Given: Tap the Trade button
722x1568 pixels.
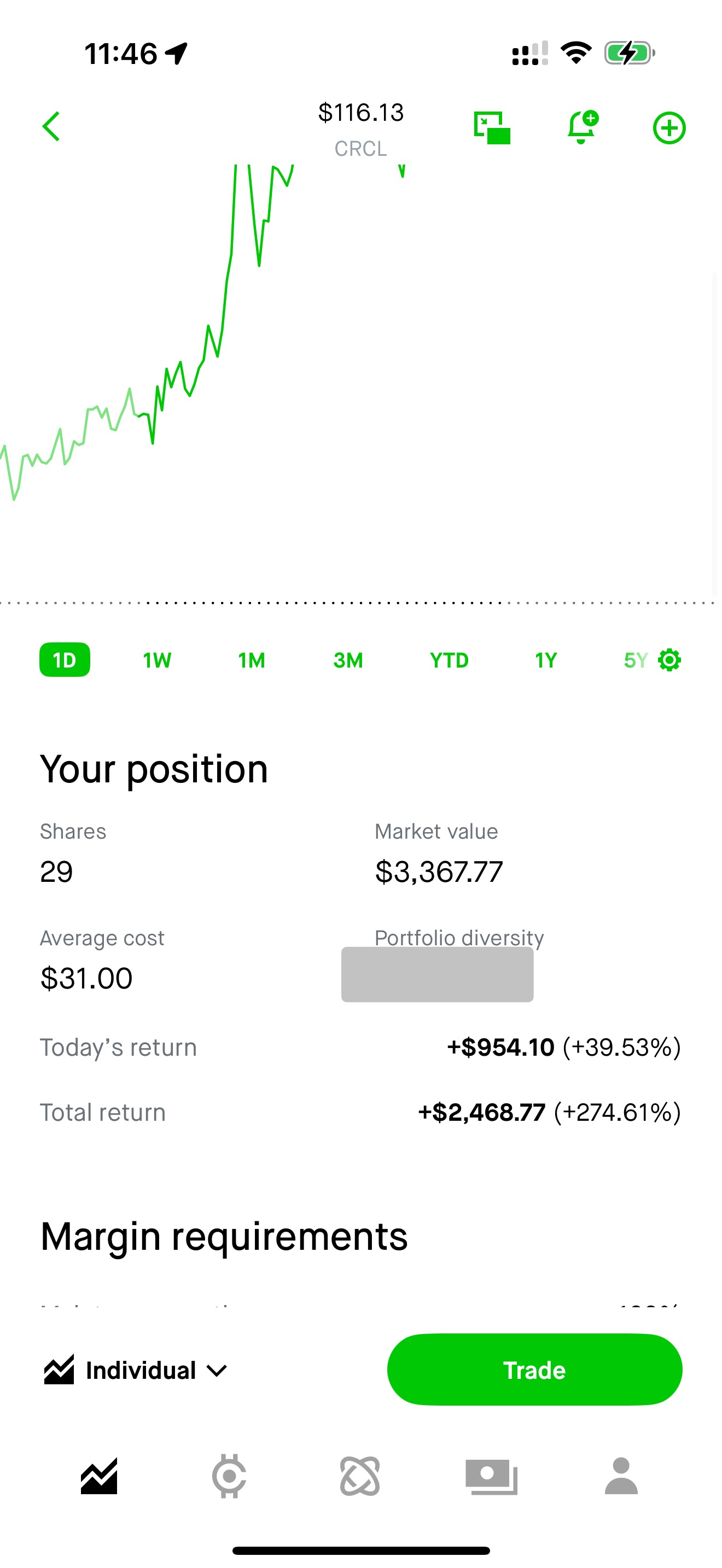Looking at the screenshot, I should click(534, 1370).
